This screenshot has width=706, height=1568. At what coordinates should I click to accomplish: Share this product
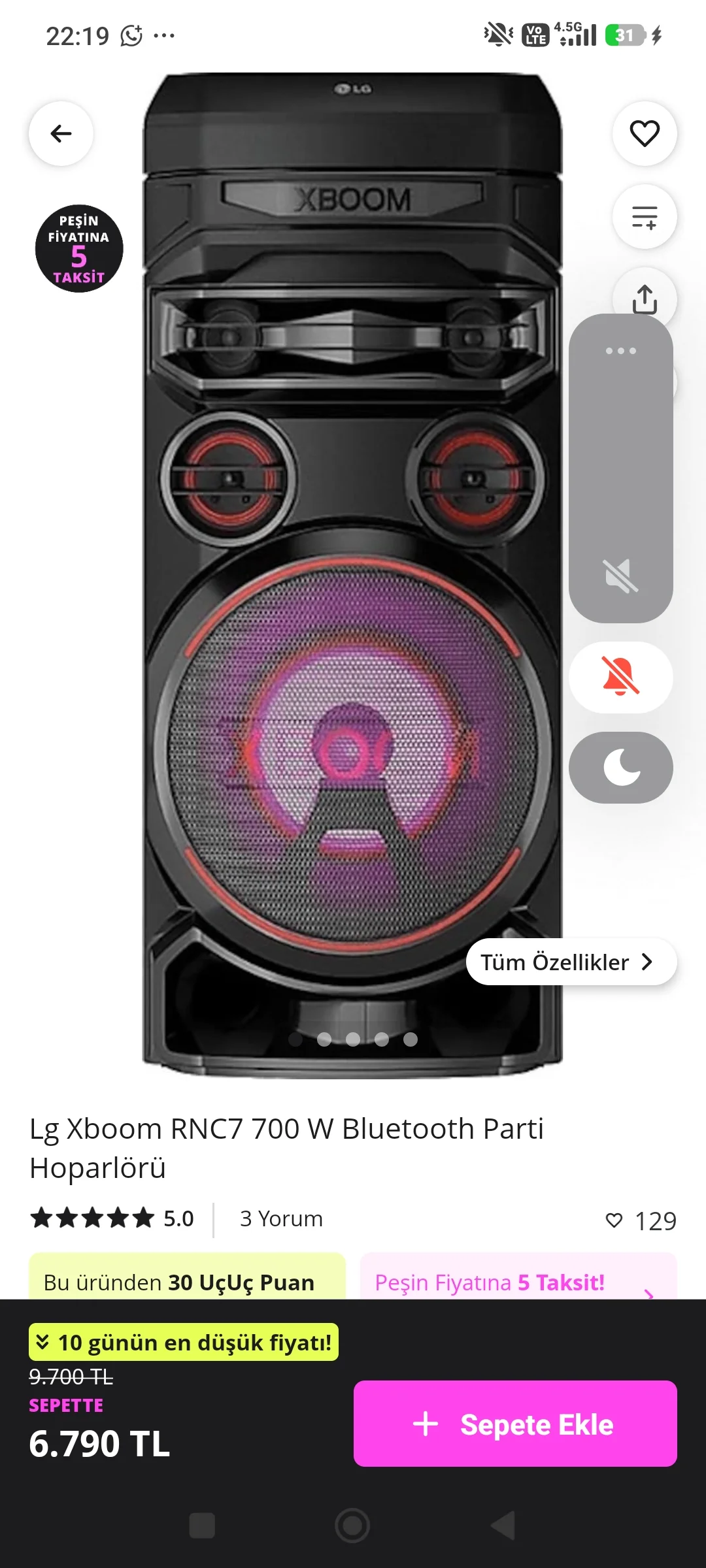(x=645, y=299)
